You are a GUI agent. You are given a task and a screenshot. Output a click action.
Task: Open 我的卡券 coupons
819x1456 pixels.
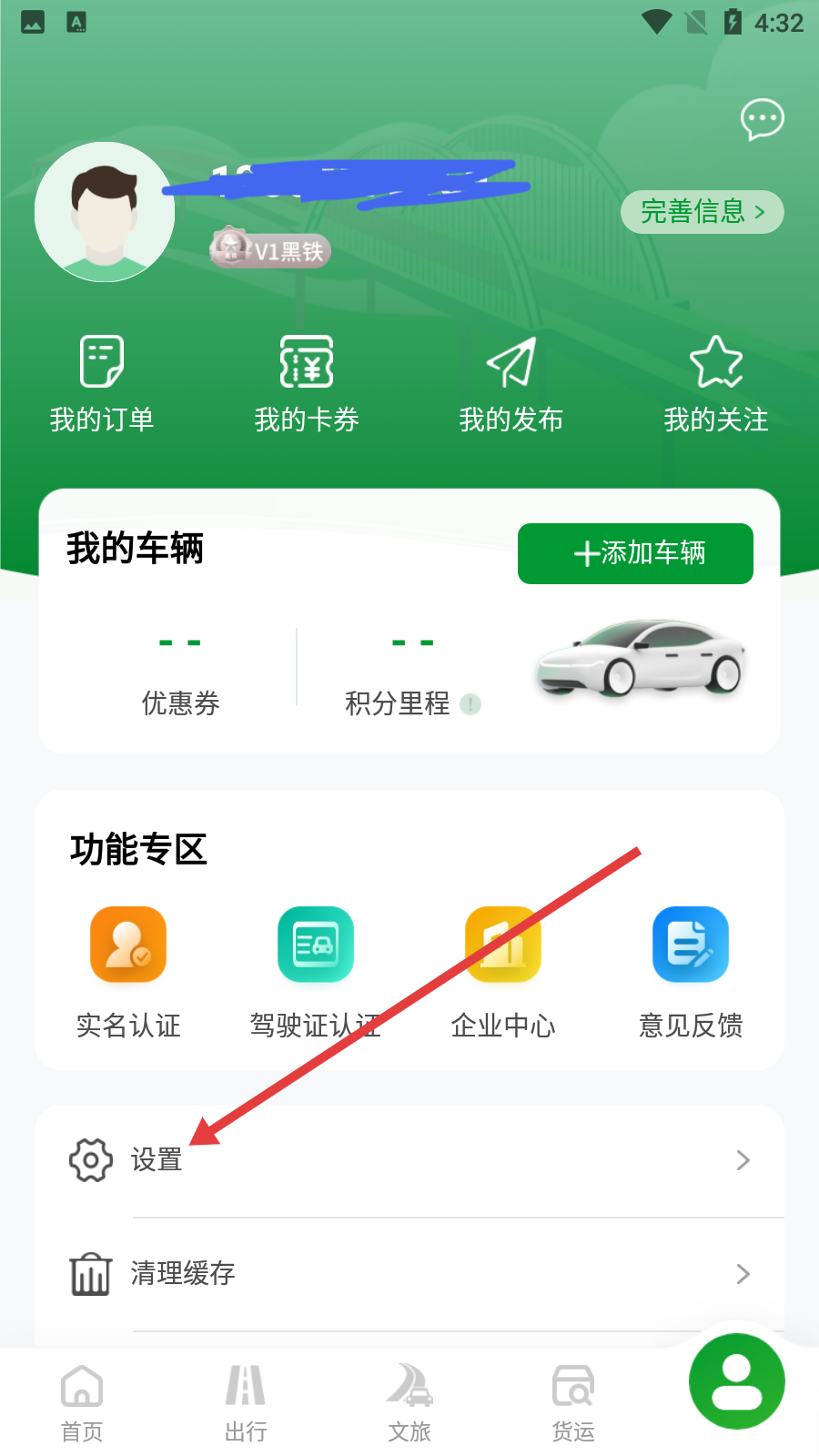coord(307,384)
